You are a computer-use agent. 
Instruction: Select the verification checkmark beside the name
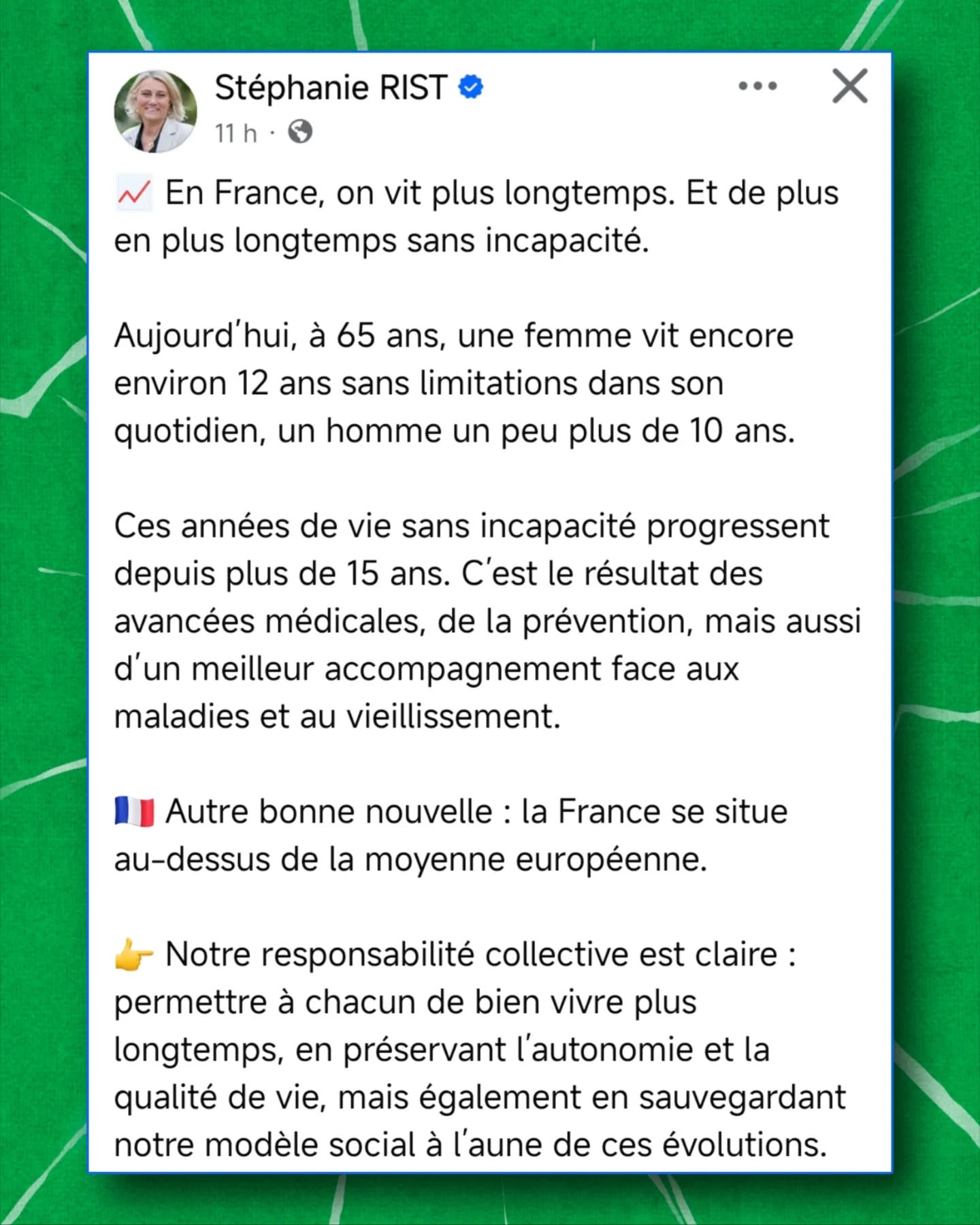coord(470,86)
